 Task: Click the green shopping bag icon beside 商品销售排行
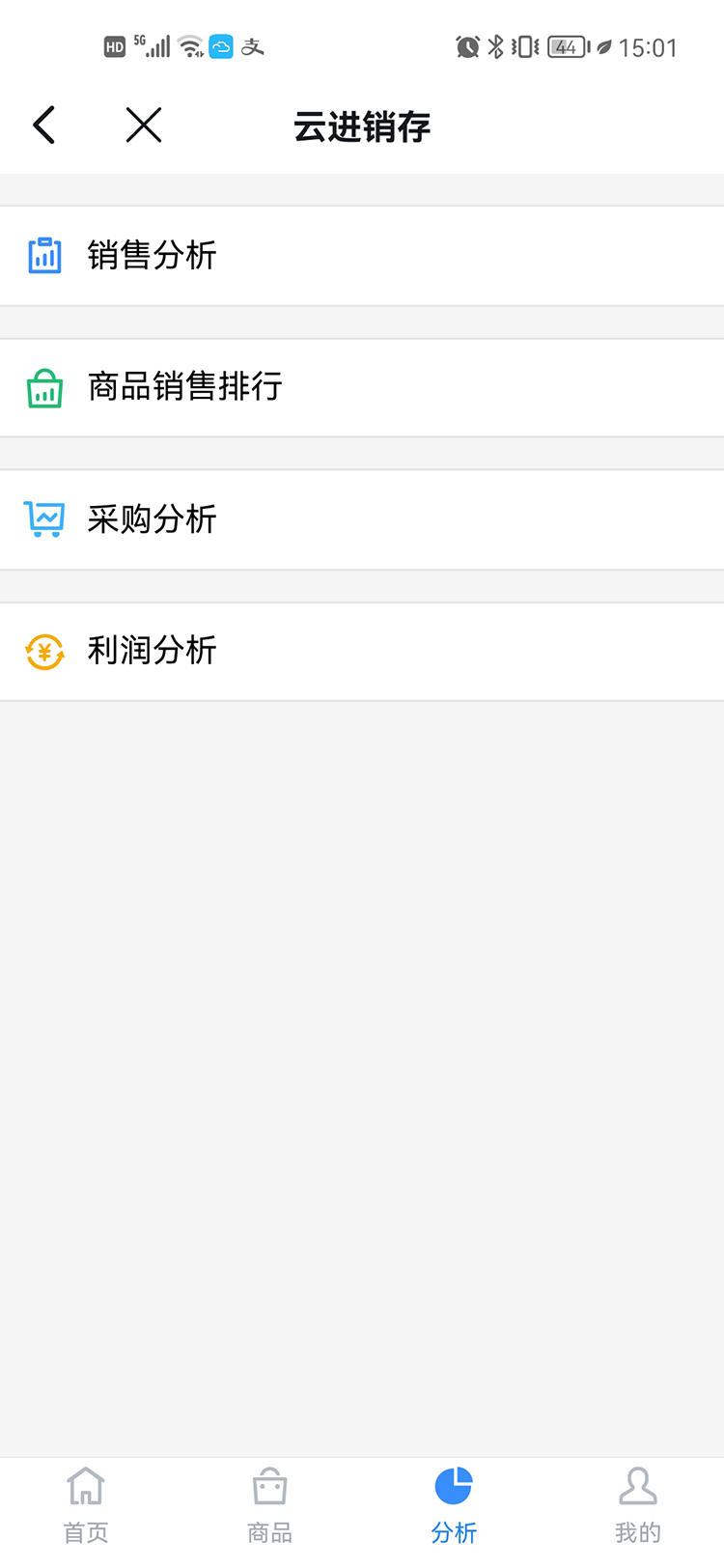pyautogui.click(x=43, y=386)
